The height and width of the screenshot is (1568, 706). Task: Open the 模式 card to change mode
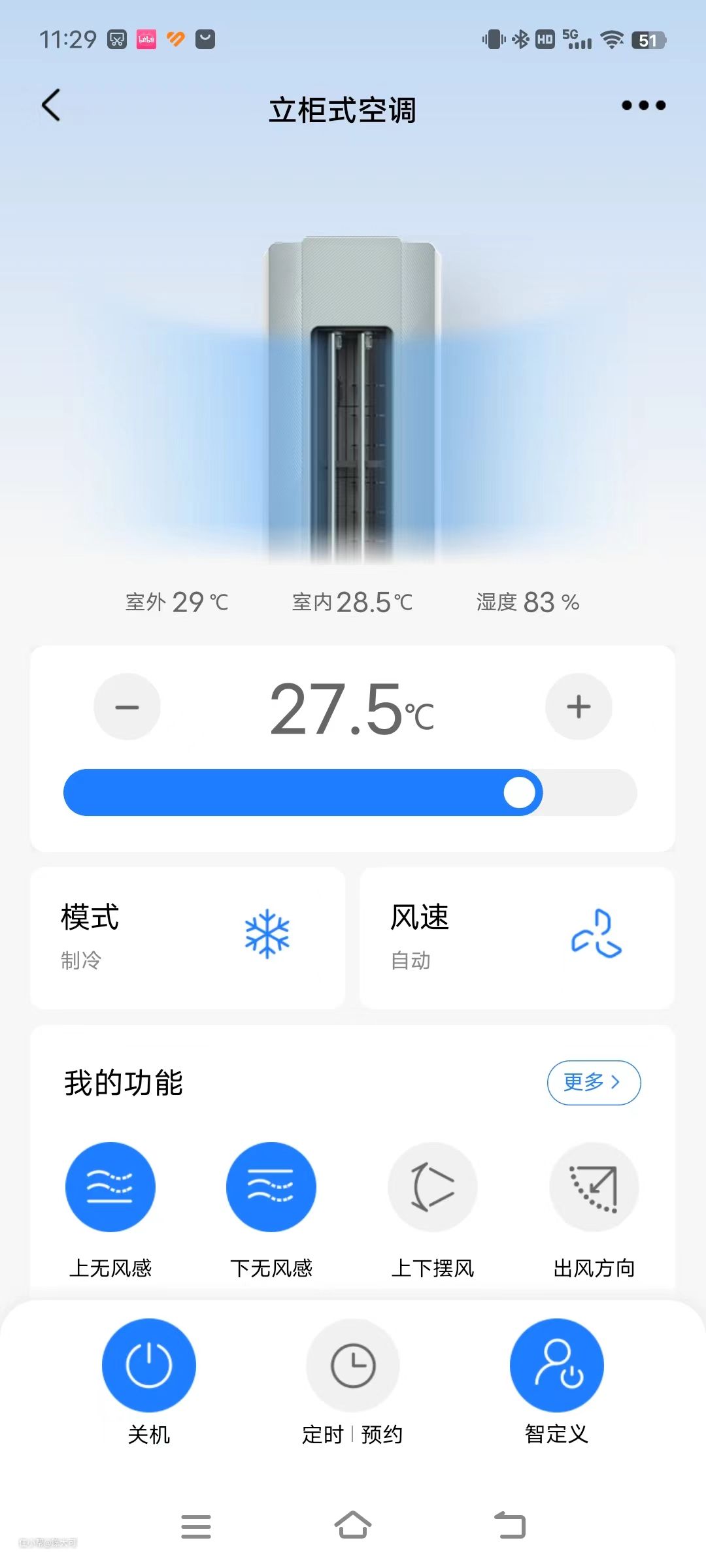(188, 938)
